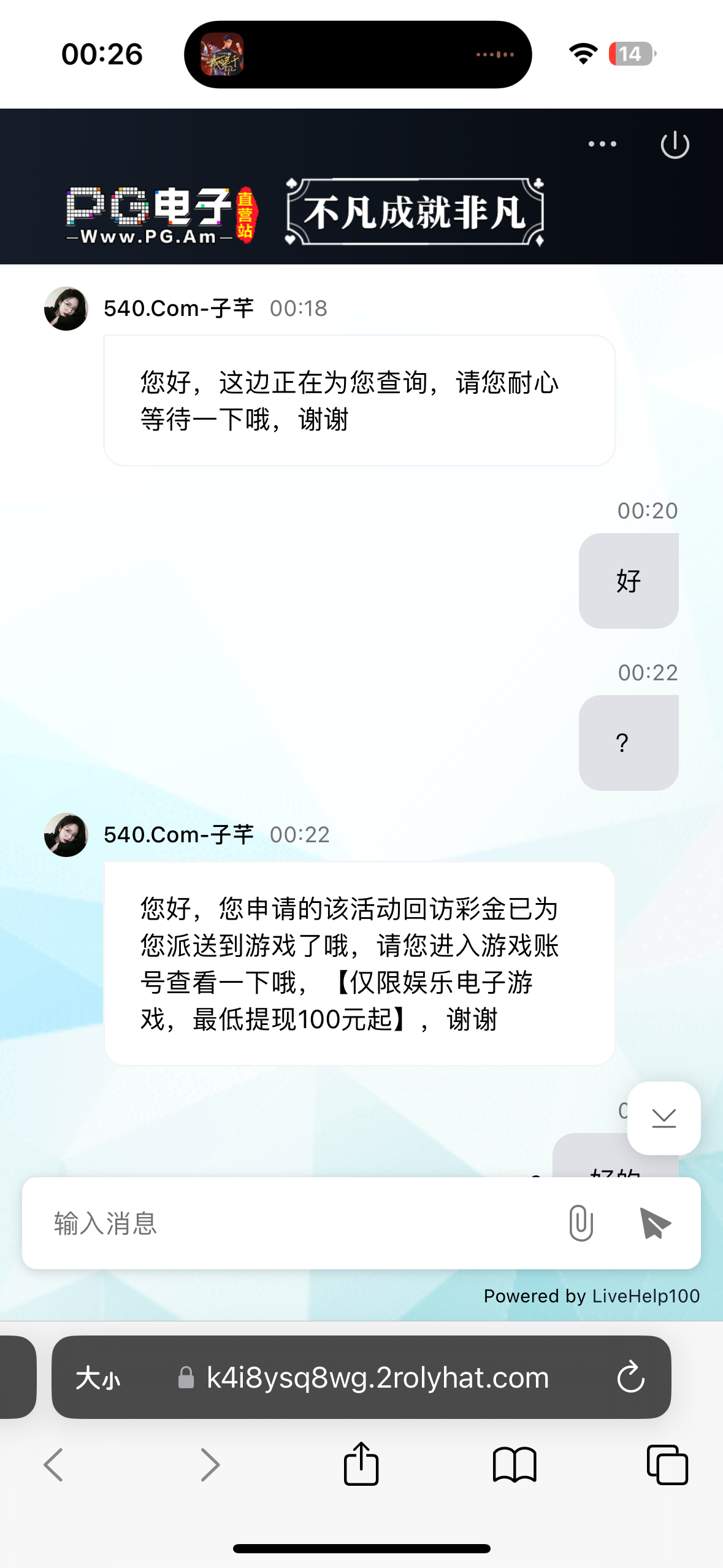The height and width of the screenshot is (1568, 723).
Task: Tap the back navigation arrow
Action: pyautogui.click(x=53, y=1466)
